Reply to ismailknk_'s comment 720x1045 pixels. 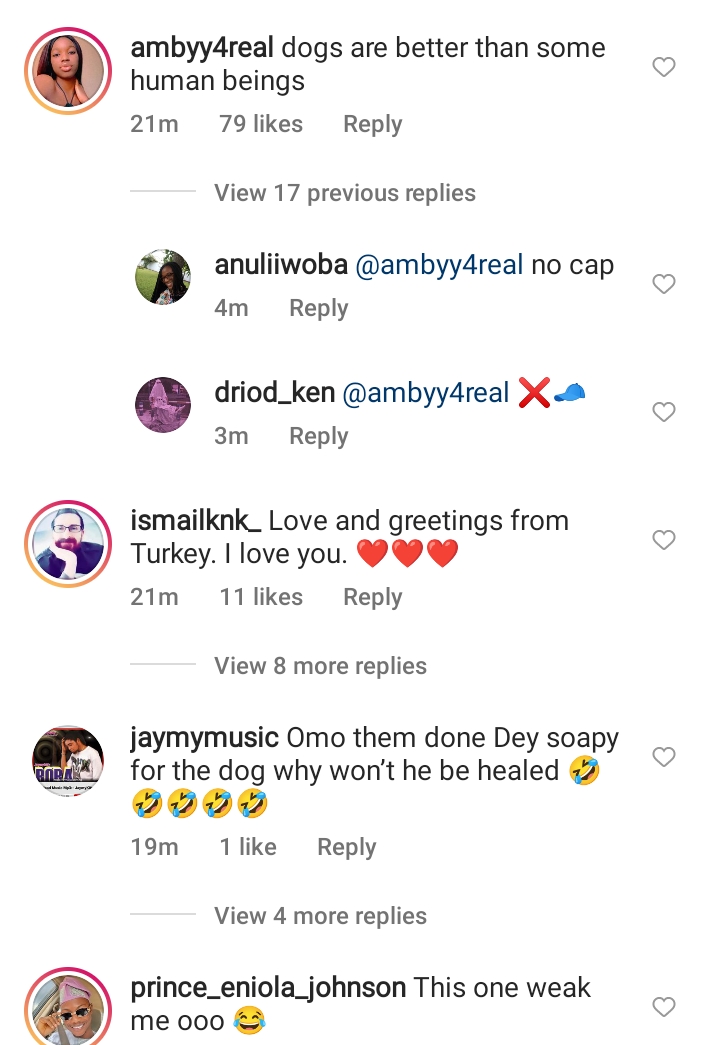372,597
